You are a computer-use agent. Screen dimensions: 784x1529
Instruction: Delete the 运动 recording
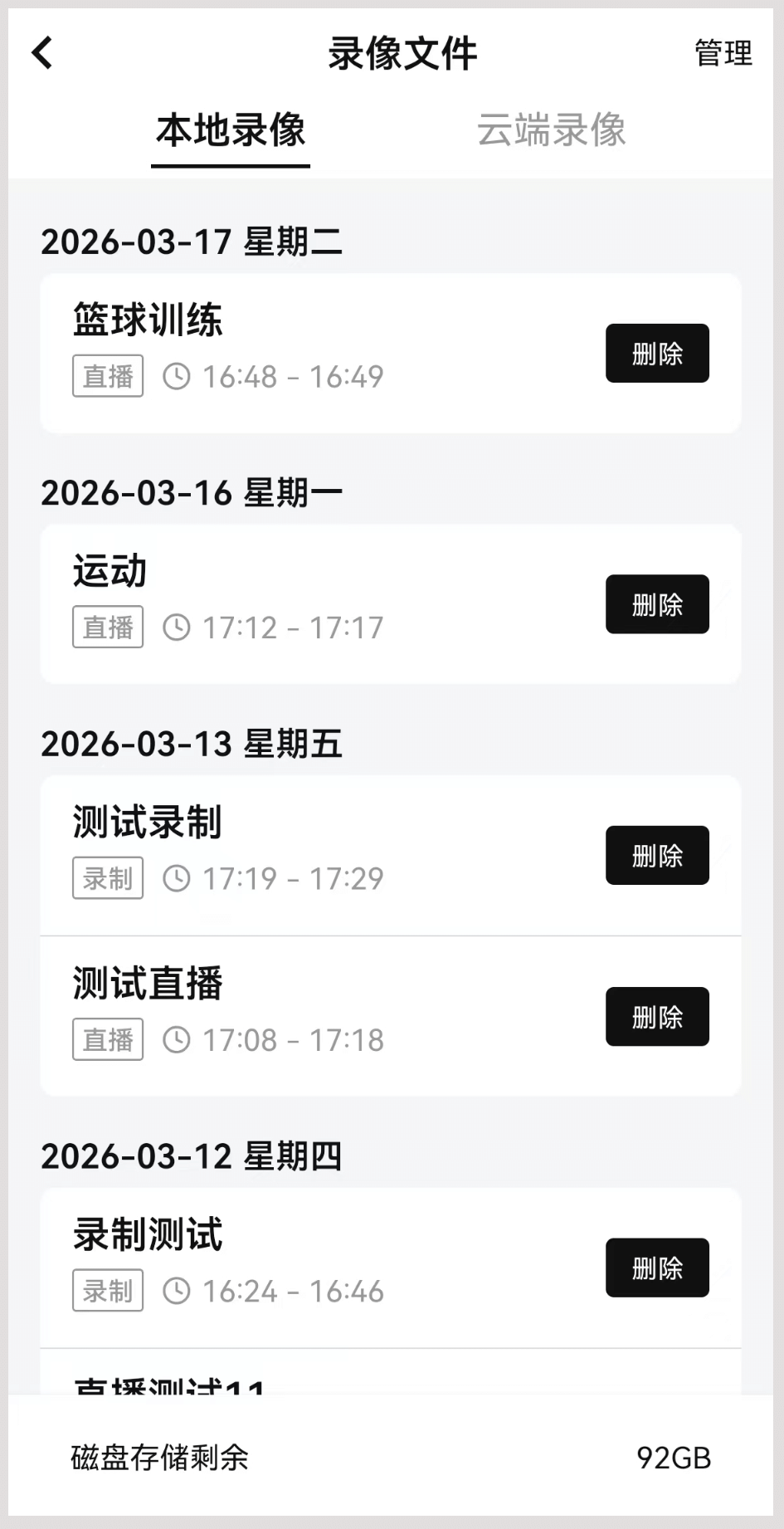pyautogui.click(x=657, y=604)
